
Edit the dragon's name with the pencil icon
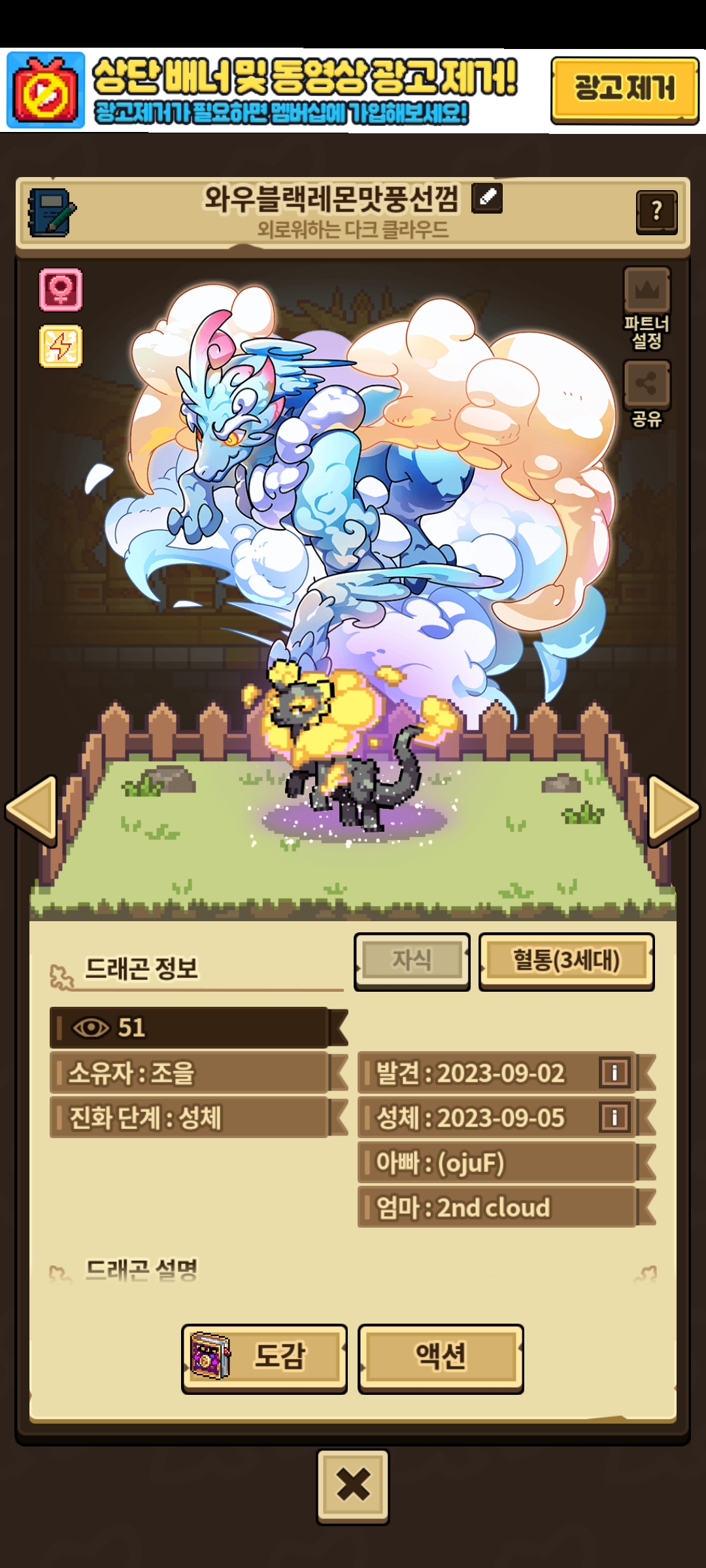tap(487, 198)
